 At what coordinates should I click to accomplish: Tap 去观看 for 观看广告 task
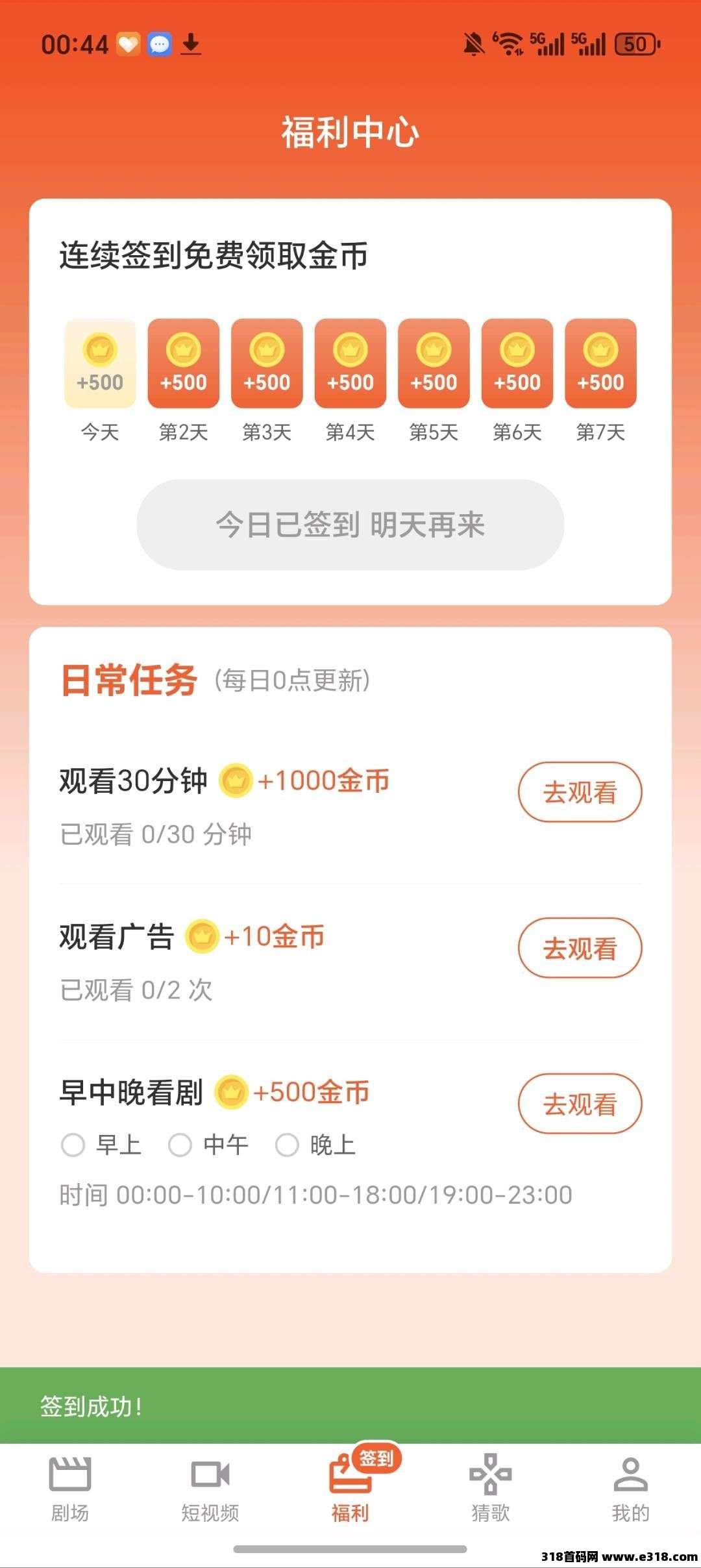[580, 948]
